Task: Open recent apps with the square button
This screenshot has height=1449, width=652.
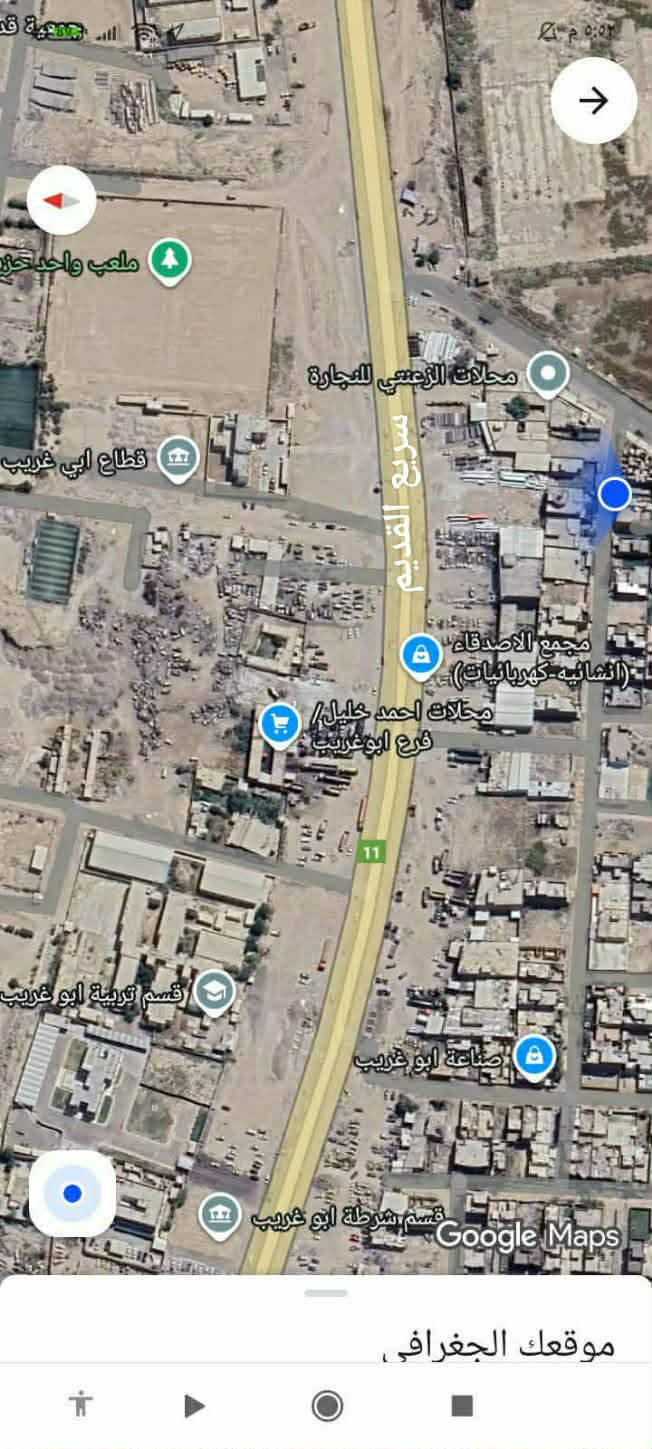Action: (x=462, y=1406)
